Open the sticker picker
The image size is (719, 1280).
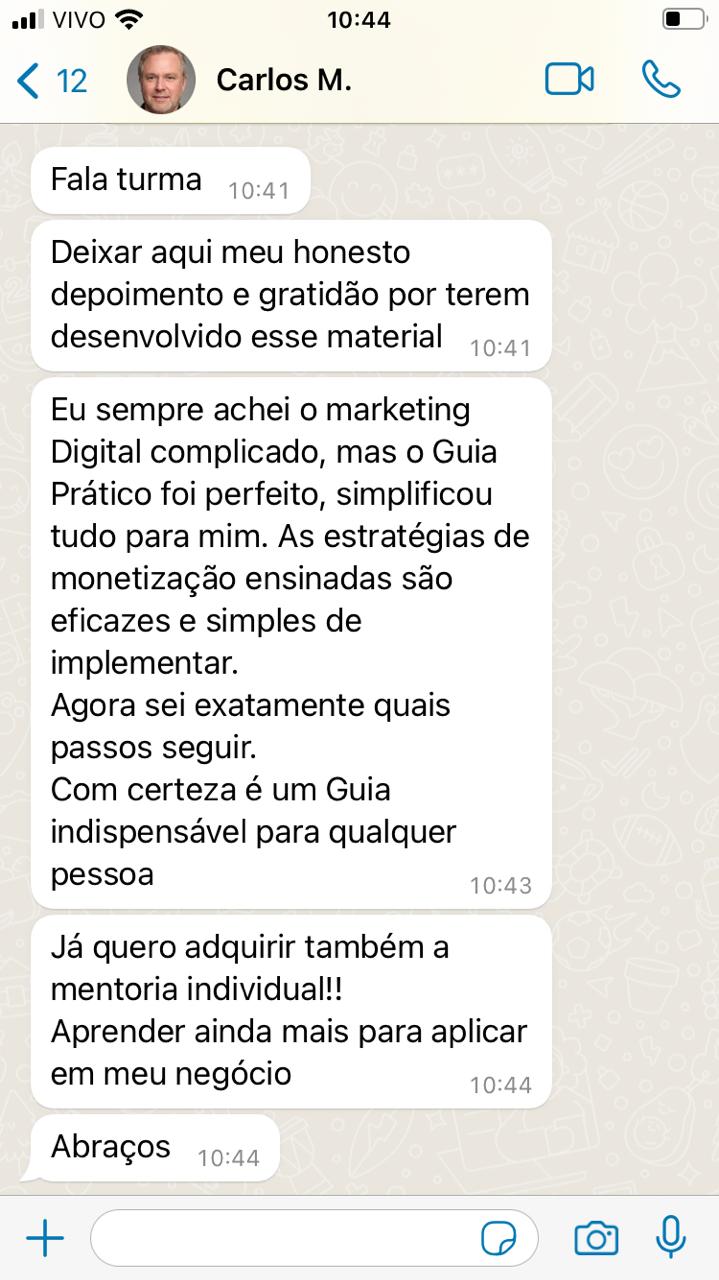click(x=498, y=1239)
